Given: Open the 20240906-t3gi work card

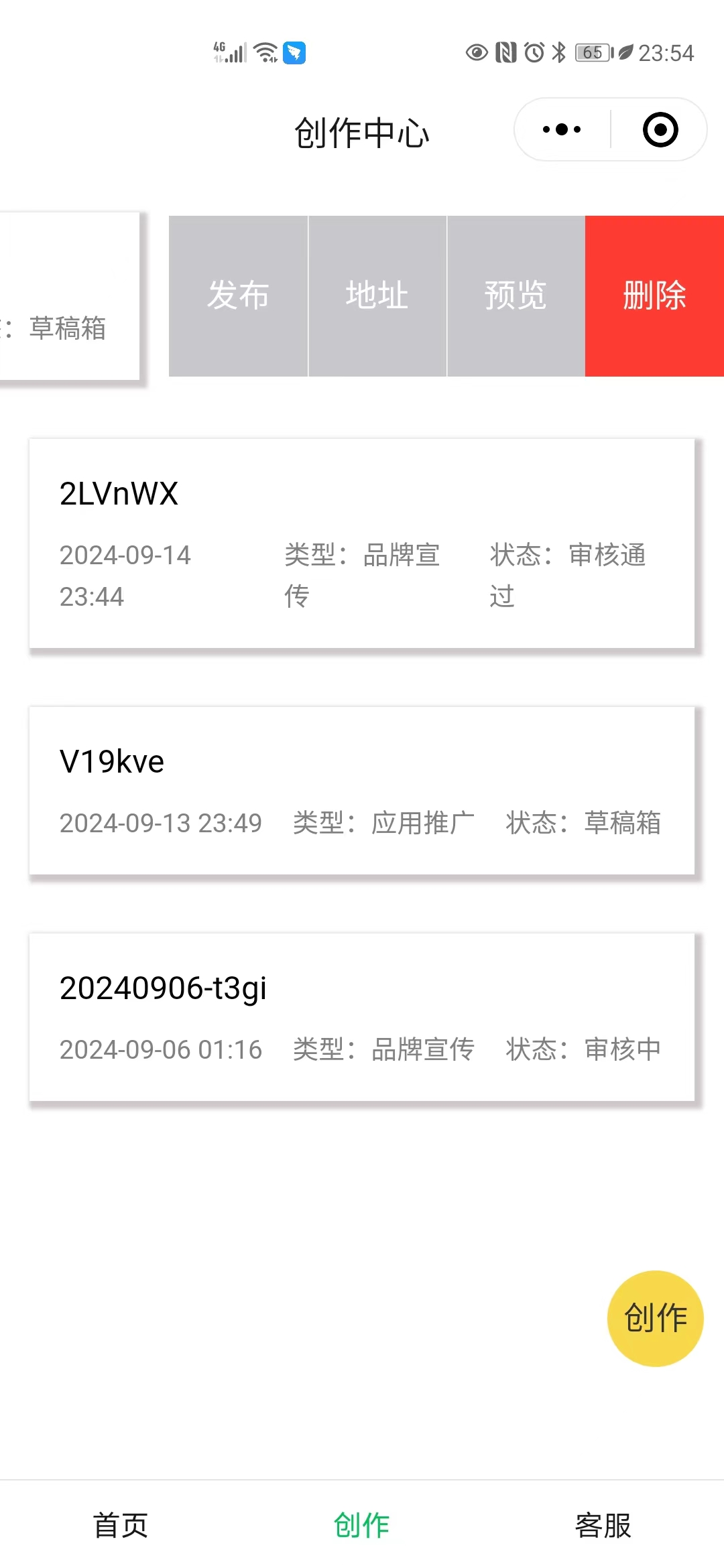Looking at the screenshot, I should [x=362, y=1017].
